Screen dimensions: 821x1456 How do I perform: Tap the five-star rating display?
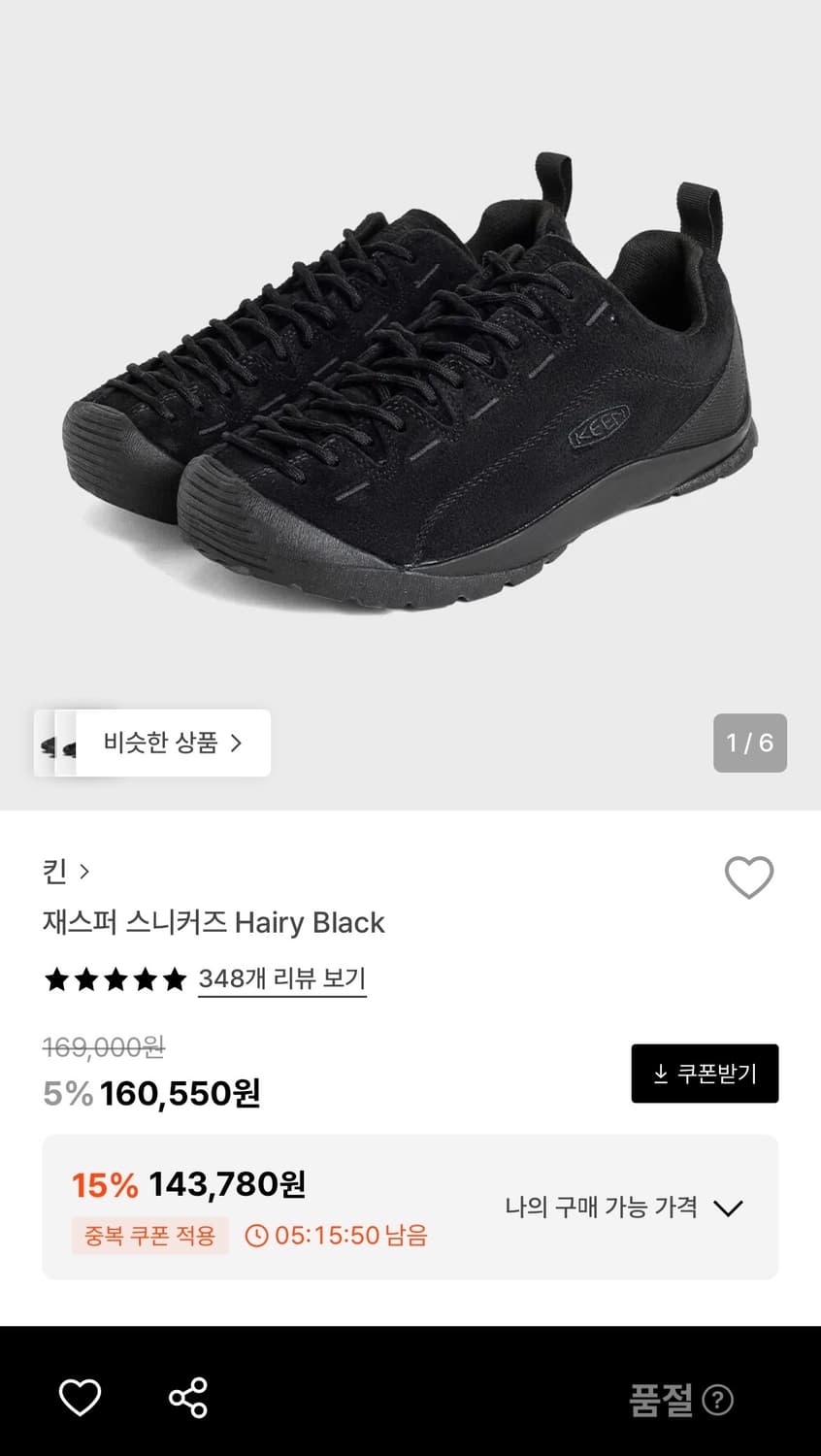(114, 979)
